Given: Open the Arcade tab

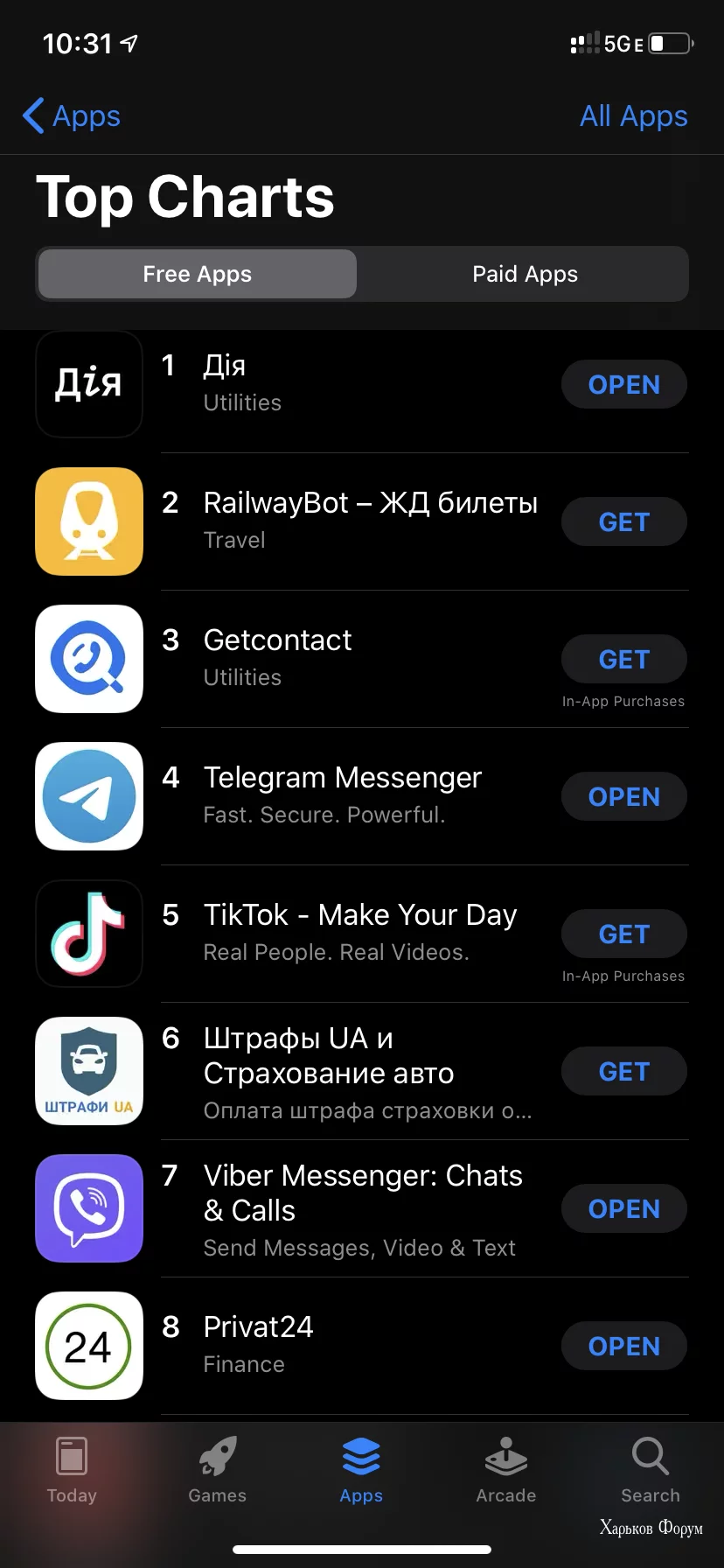Looking at the screenshot, I should (x=505, y=1470).
